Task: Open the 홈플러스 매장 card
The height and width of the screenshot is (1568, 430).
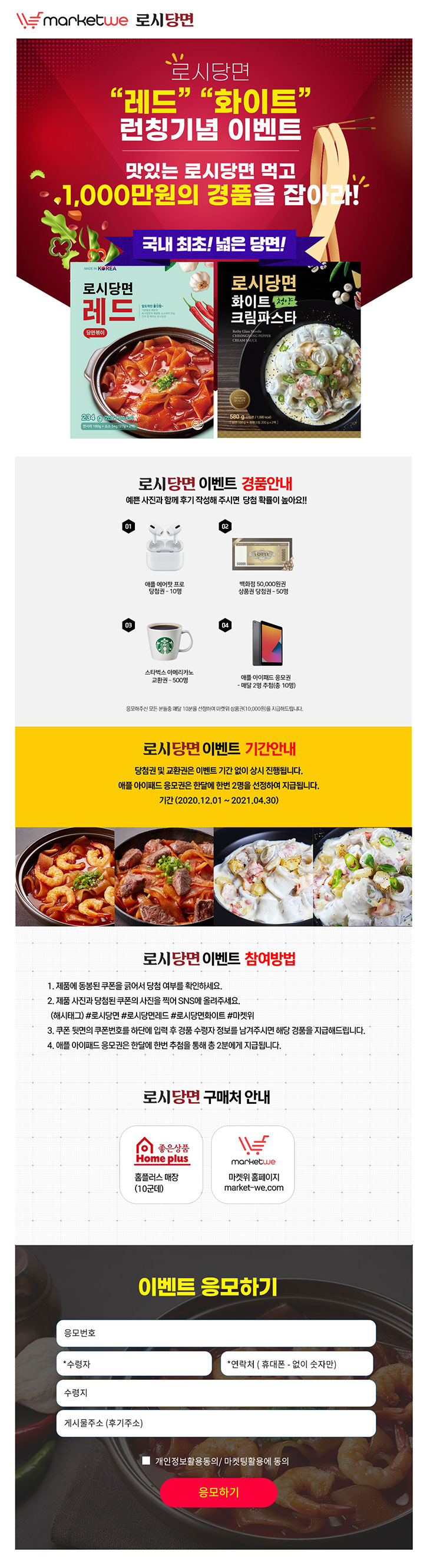Action: (161, 1165)
